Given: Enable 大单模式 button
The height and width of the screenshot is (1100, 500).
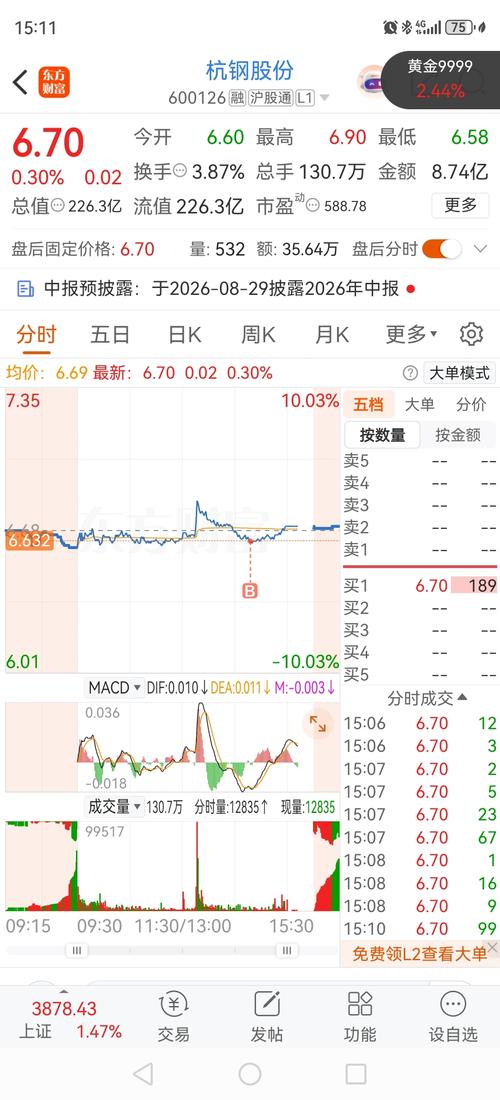Looking at the screenshot, I should point(459,373).
